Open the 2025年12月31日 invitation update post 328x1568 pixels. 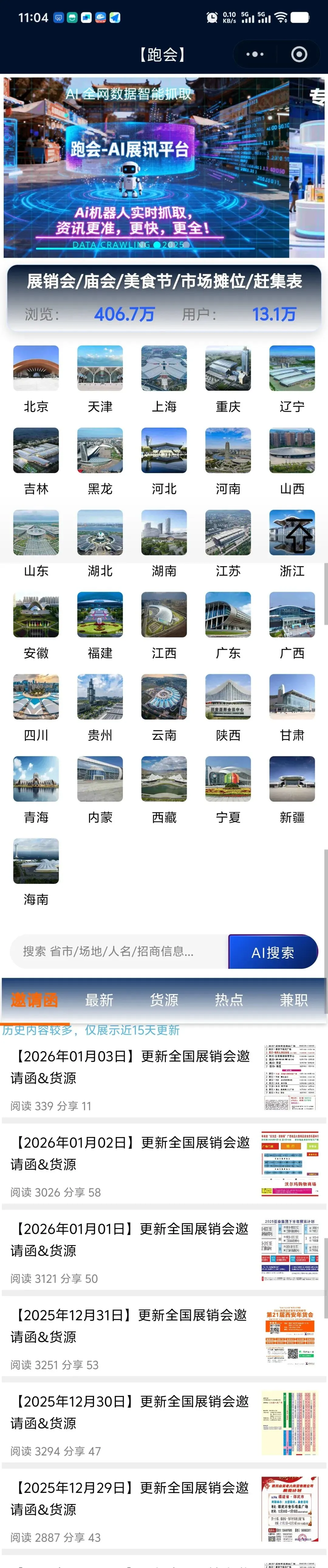click(x=131, y=1326)
